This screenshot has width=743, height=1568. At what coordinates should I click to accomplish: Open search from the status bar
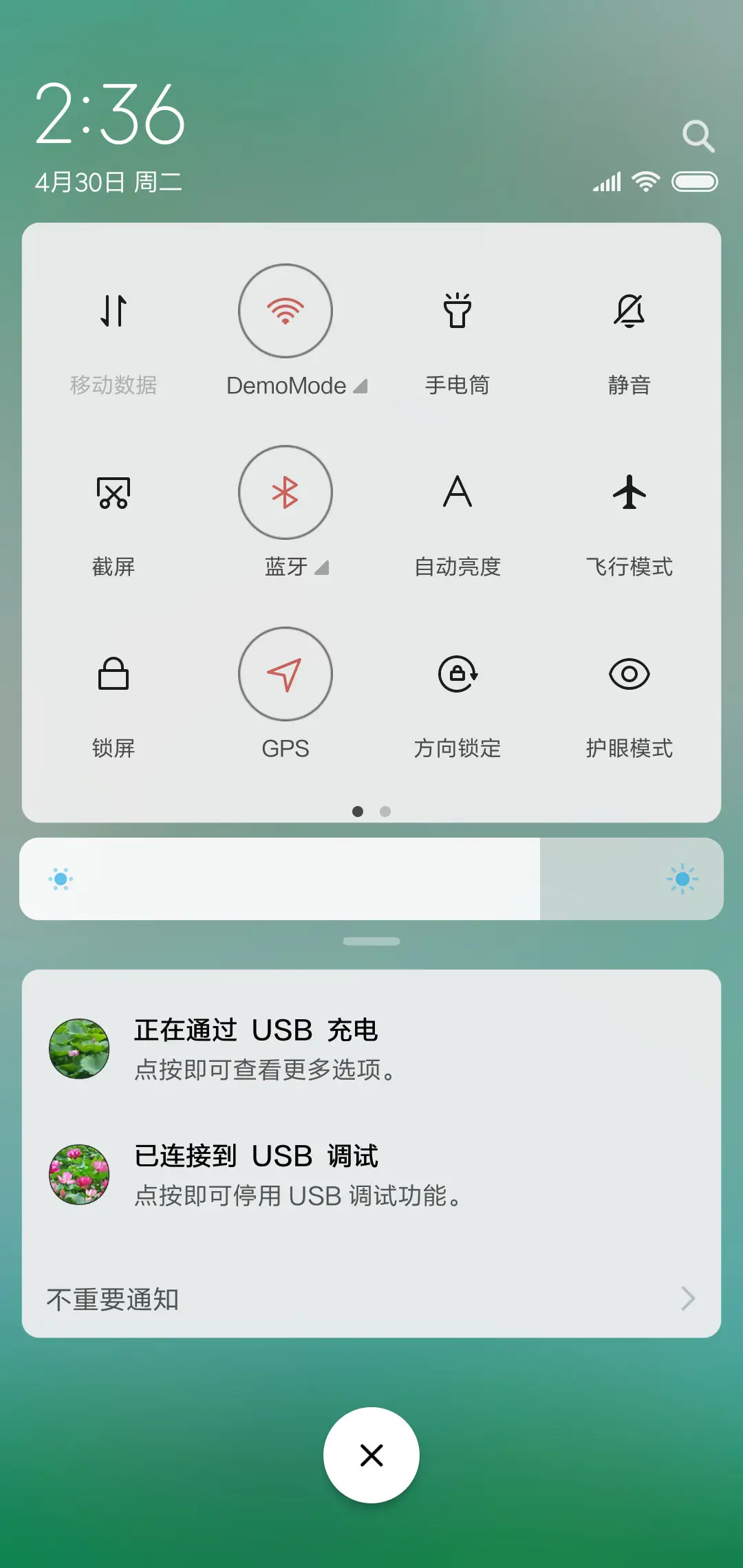coord(699,135)
